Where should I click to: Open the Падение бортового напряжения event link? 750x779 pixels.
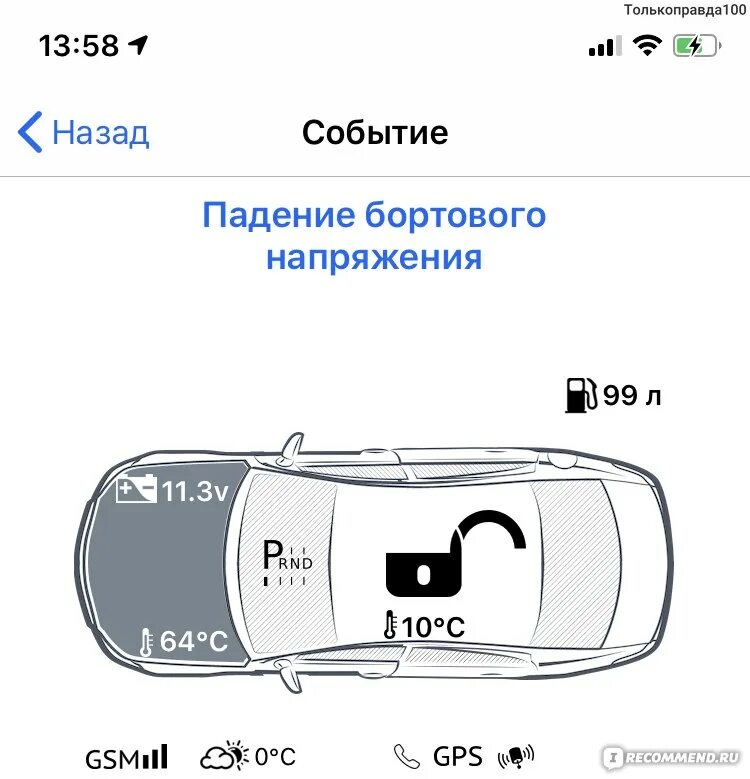pos(375,234)
